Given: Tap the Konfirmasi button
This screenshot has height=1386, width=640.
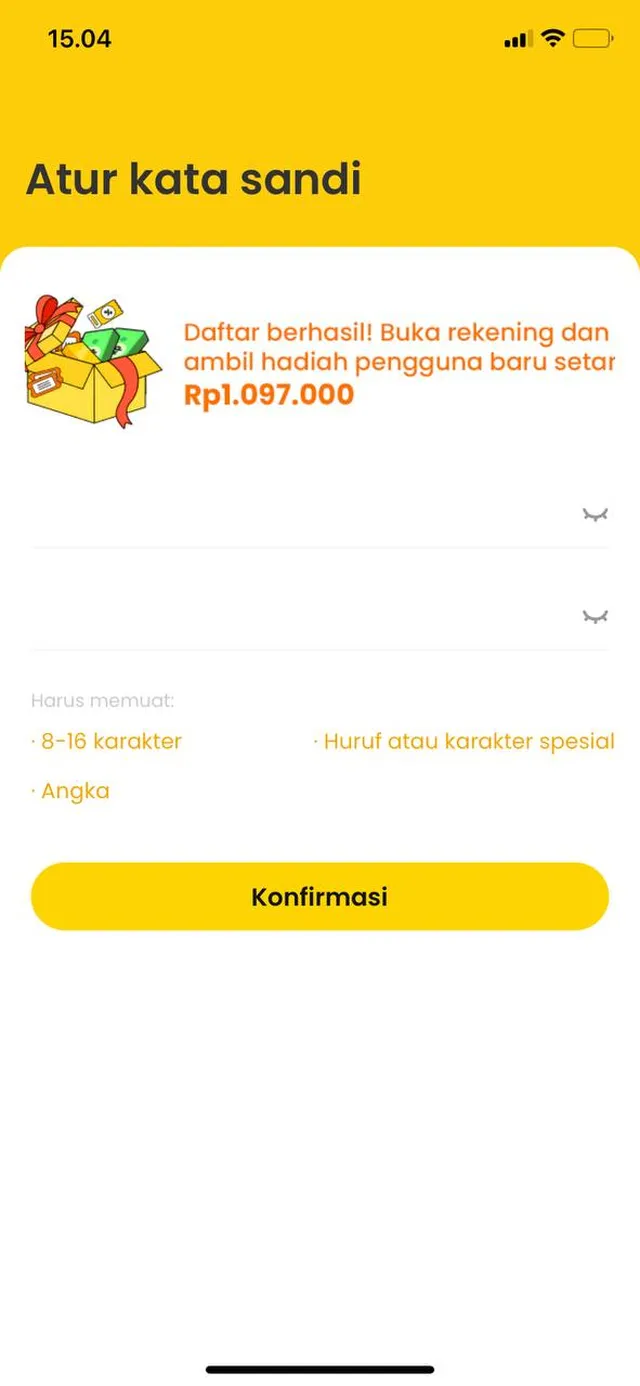Looking at the screenshot, I should coord(320,896).
